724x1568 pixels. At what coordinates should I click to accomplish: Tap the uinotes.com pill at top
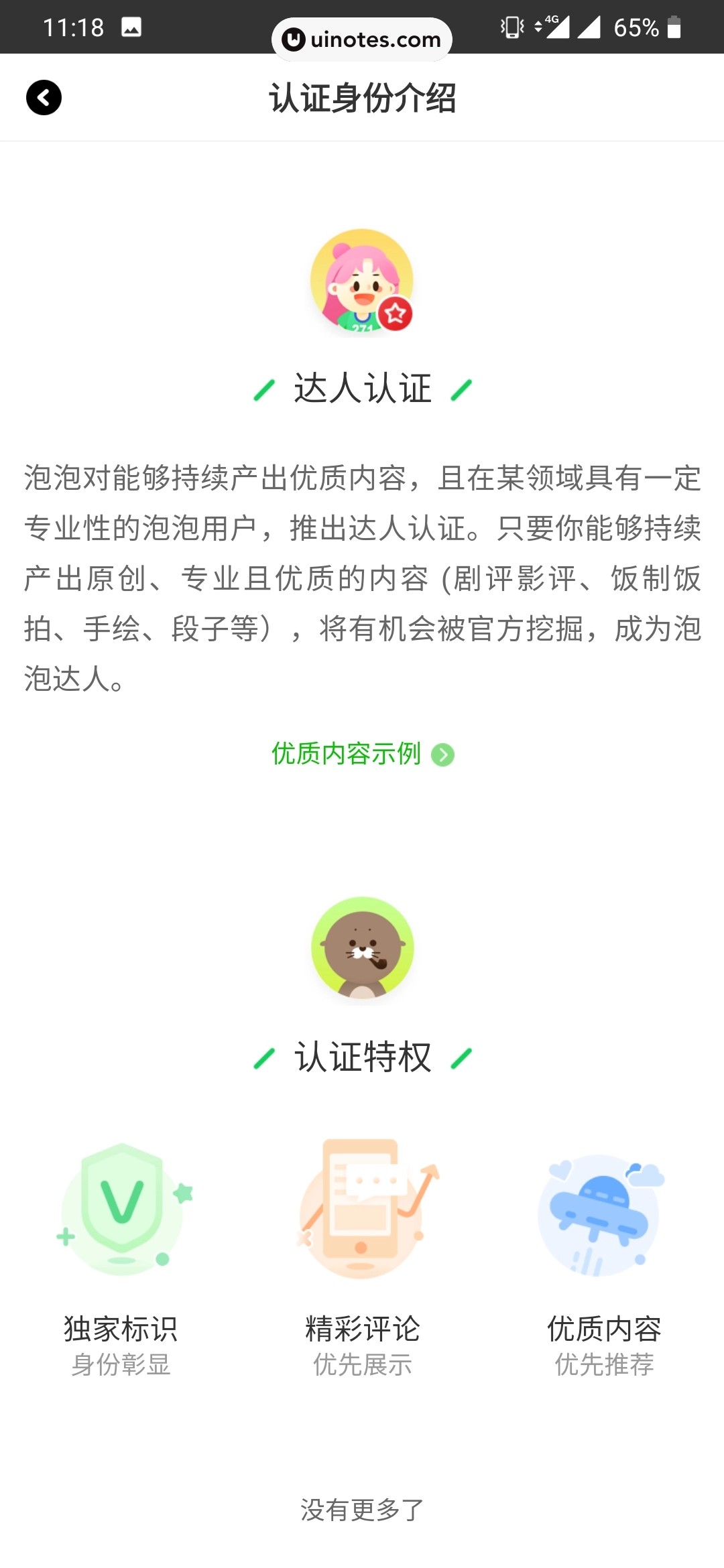(362, 39)
